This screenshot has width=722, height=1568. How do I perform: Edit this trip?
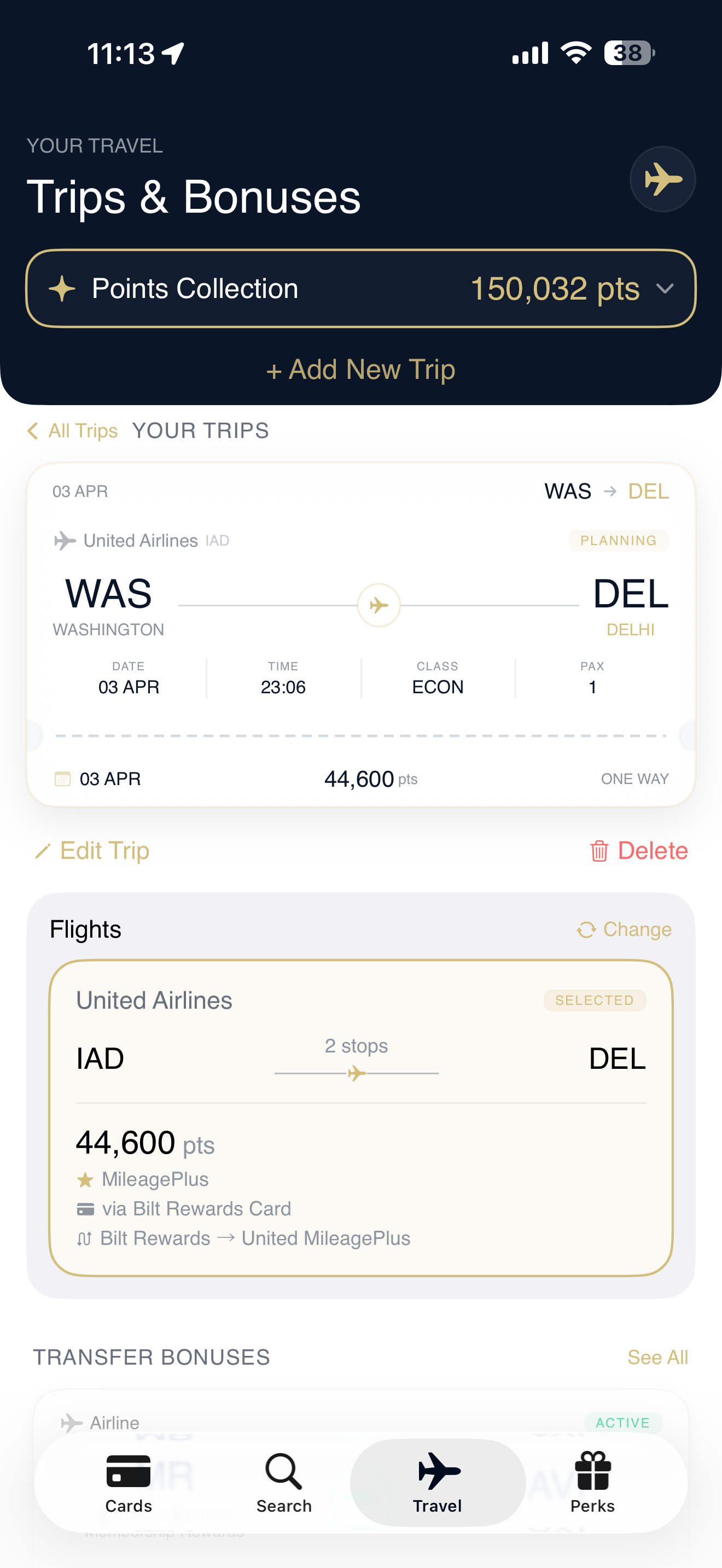click(92, 850)
